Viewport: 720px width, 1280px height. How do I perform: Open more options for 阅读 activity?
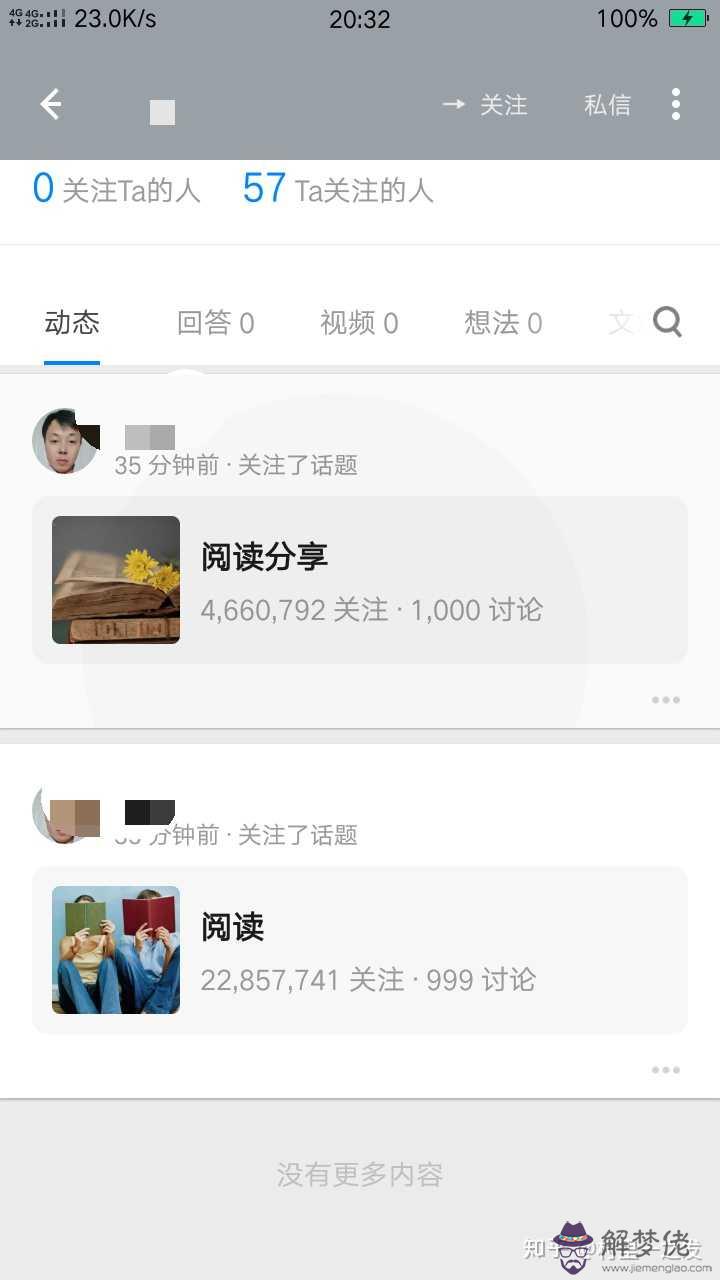(665, 1070)
